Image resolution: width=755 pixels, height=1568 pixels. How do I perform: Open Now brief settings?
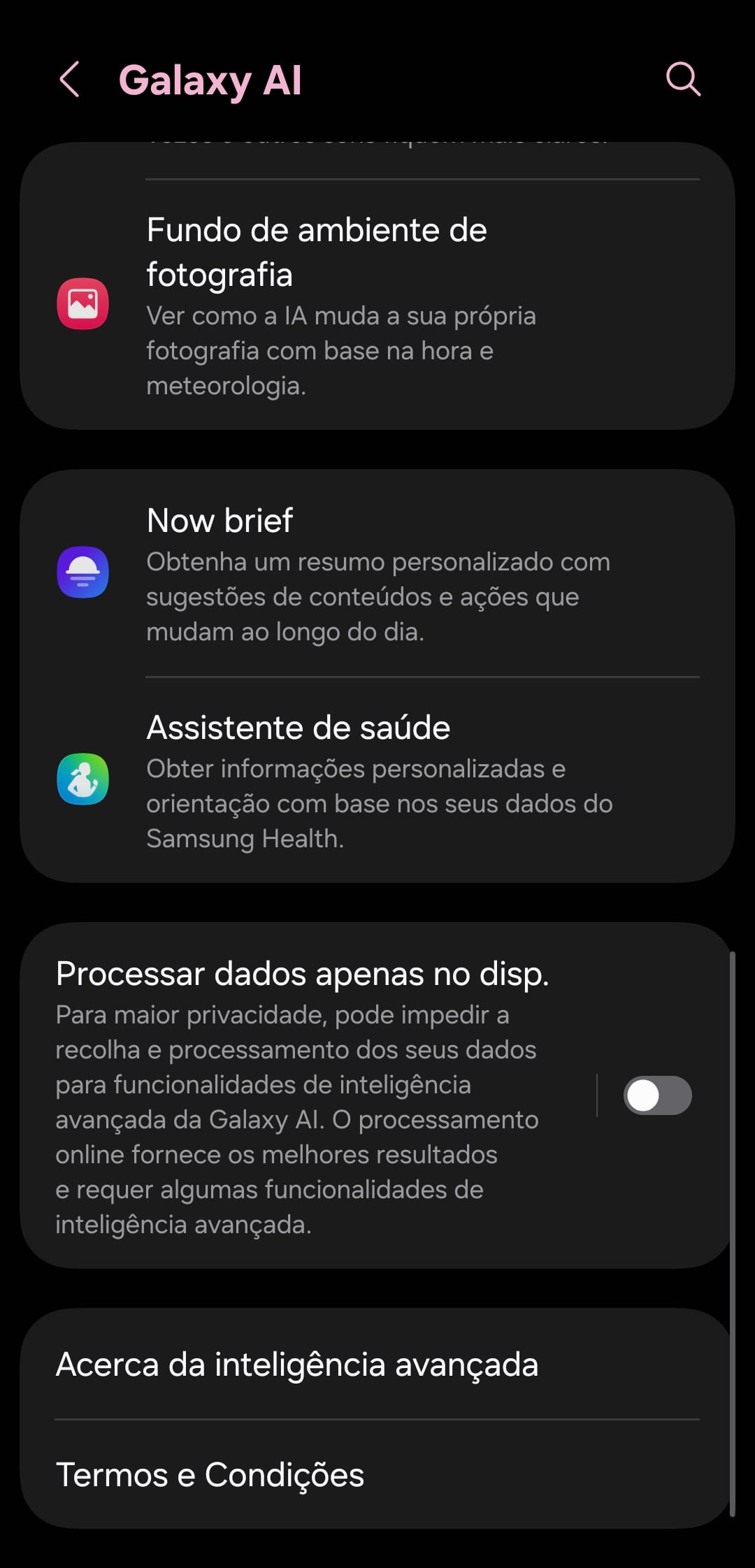[377, 573]
